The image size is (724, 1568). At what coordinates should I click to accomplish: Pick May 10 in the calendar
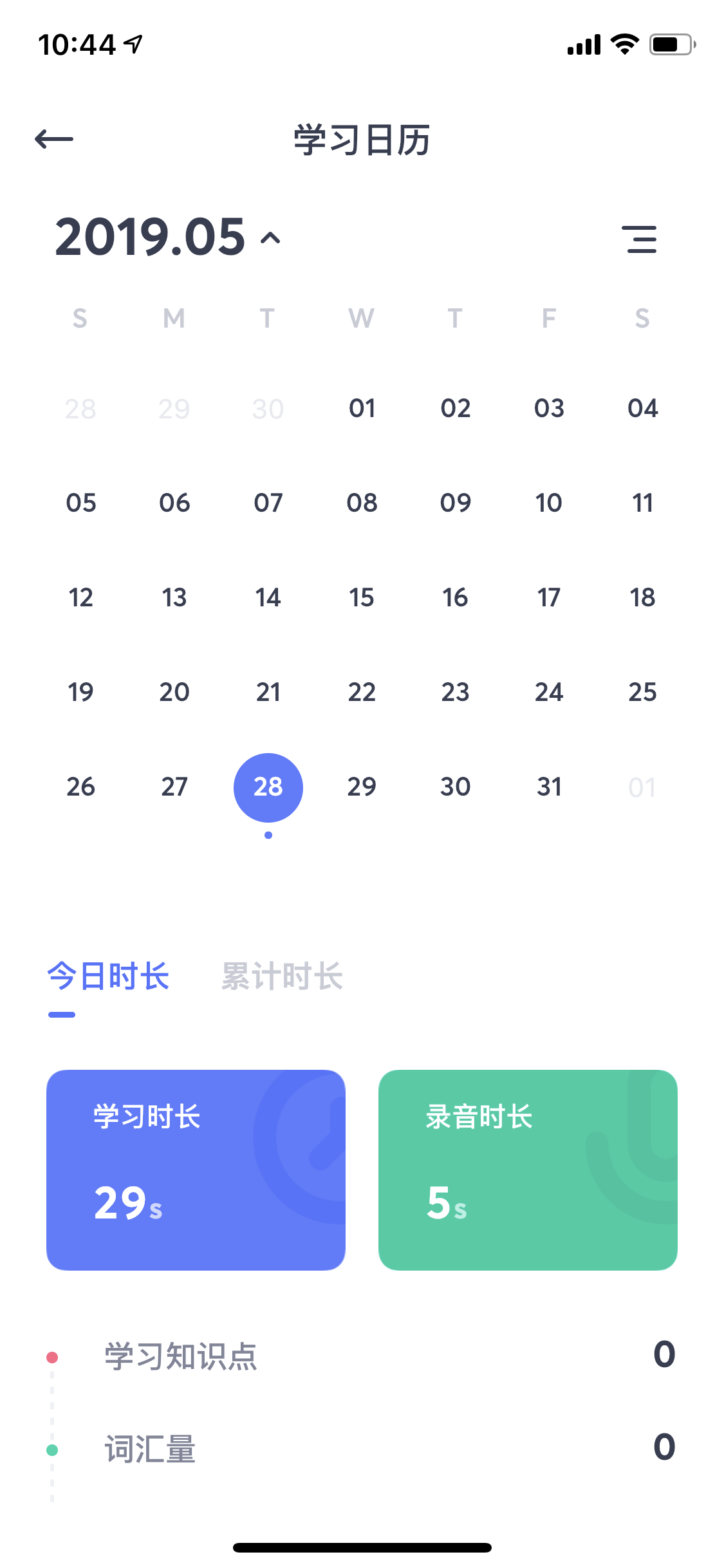point(549,503)
